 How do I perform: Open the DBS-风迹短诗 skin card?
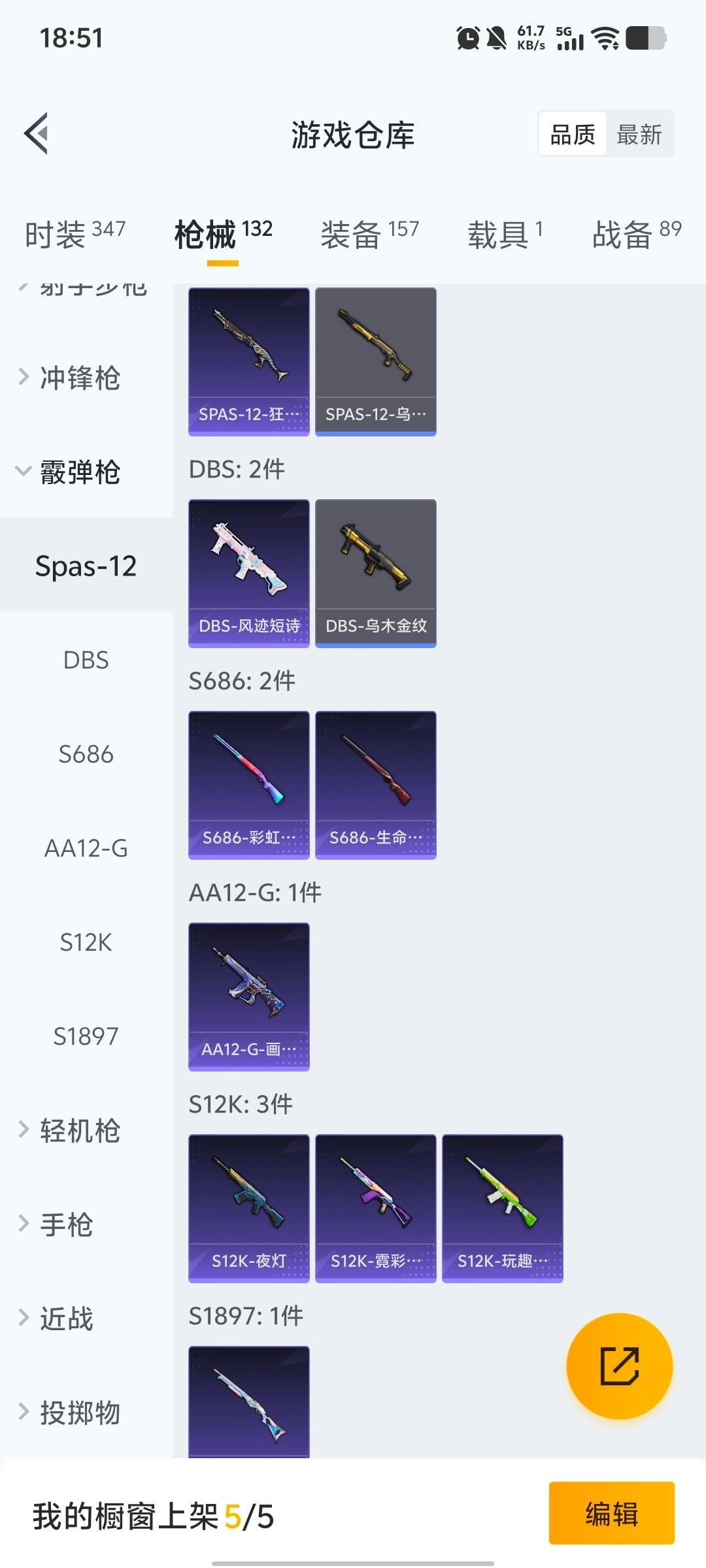point(248,574)
